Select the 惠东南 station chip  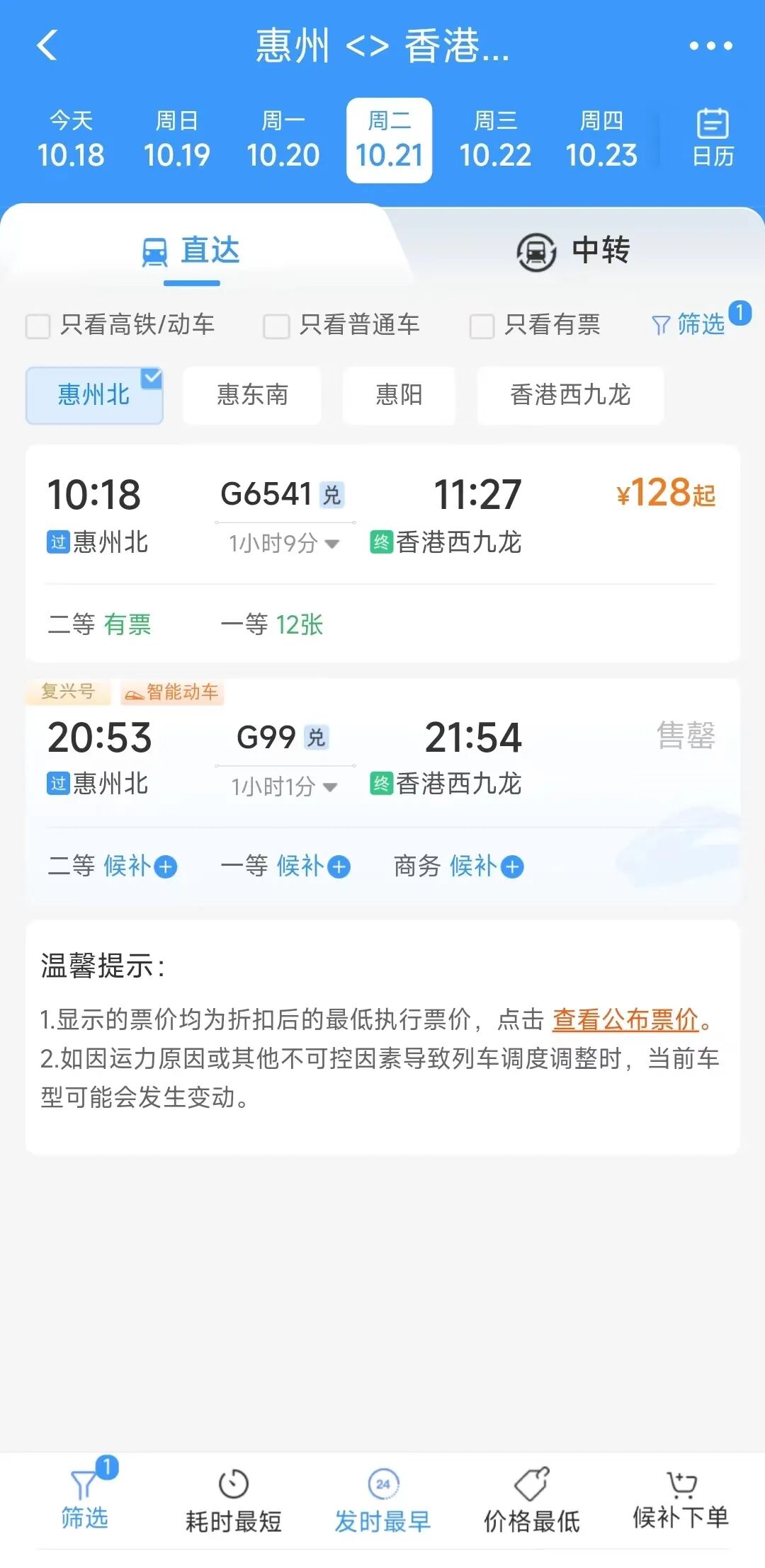(252, 395)
